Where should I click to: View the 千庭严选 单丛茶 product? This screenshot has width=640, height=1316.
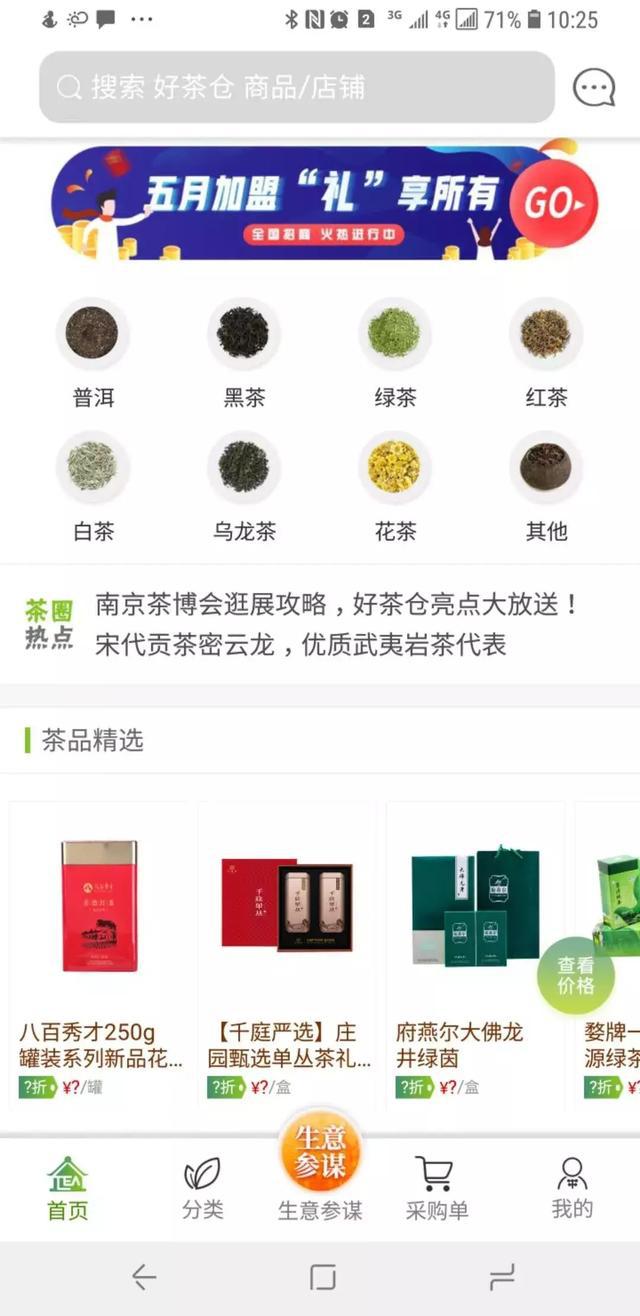287,950
